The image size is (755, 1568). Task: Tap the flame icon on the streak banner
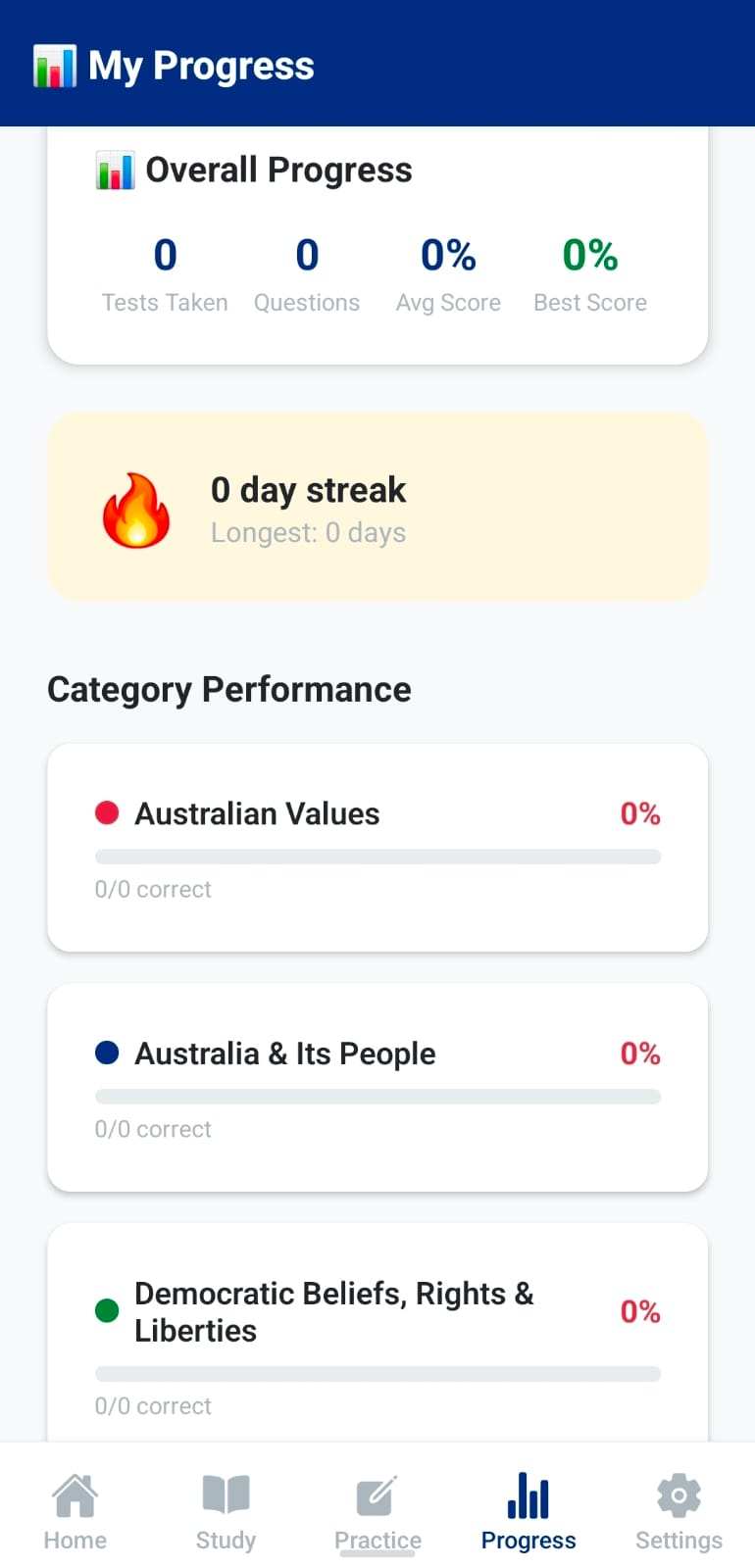click(x=136, y=508)
